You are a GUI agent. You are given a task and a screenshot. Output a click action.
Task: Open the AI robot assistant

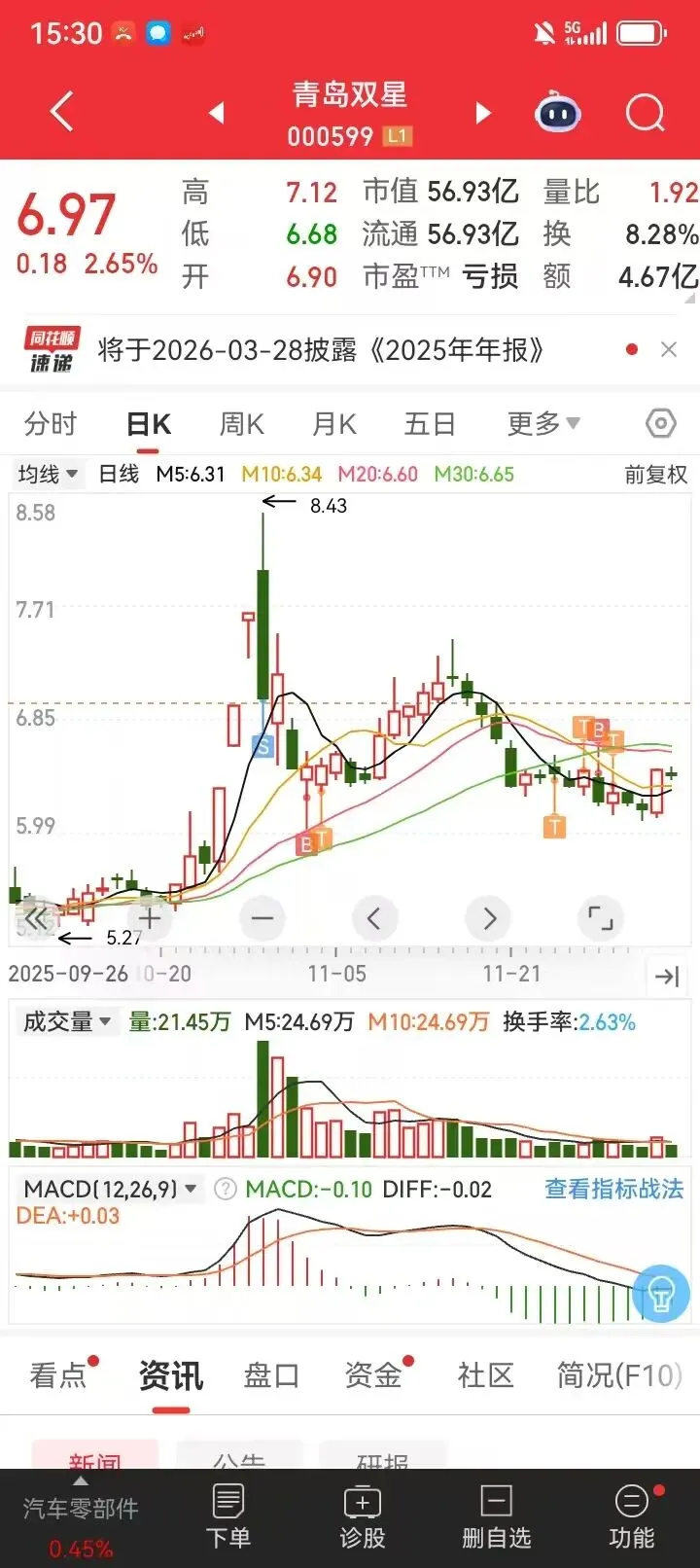pyautogui.click(x=558, y=113)
